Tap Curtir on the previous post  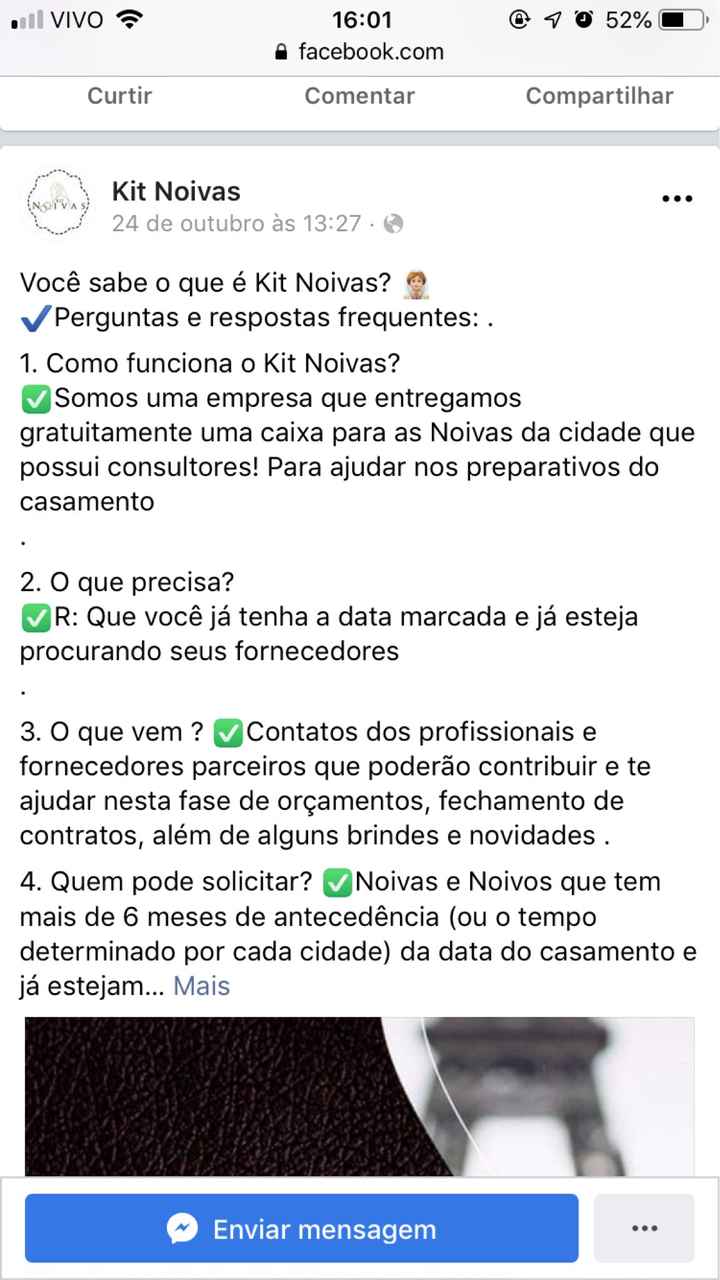(120, 96)
